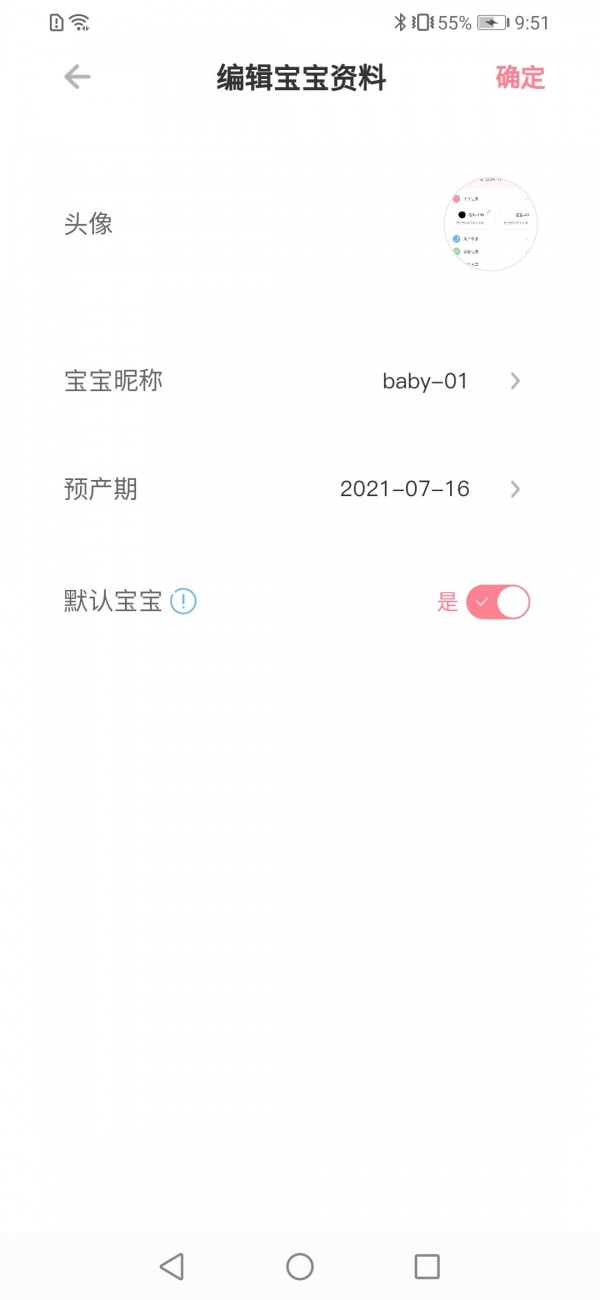Viewport: 600px width, 1300px height.
Task: Show info about 默认宝宝
Action: coord(184,602)
